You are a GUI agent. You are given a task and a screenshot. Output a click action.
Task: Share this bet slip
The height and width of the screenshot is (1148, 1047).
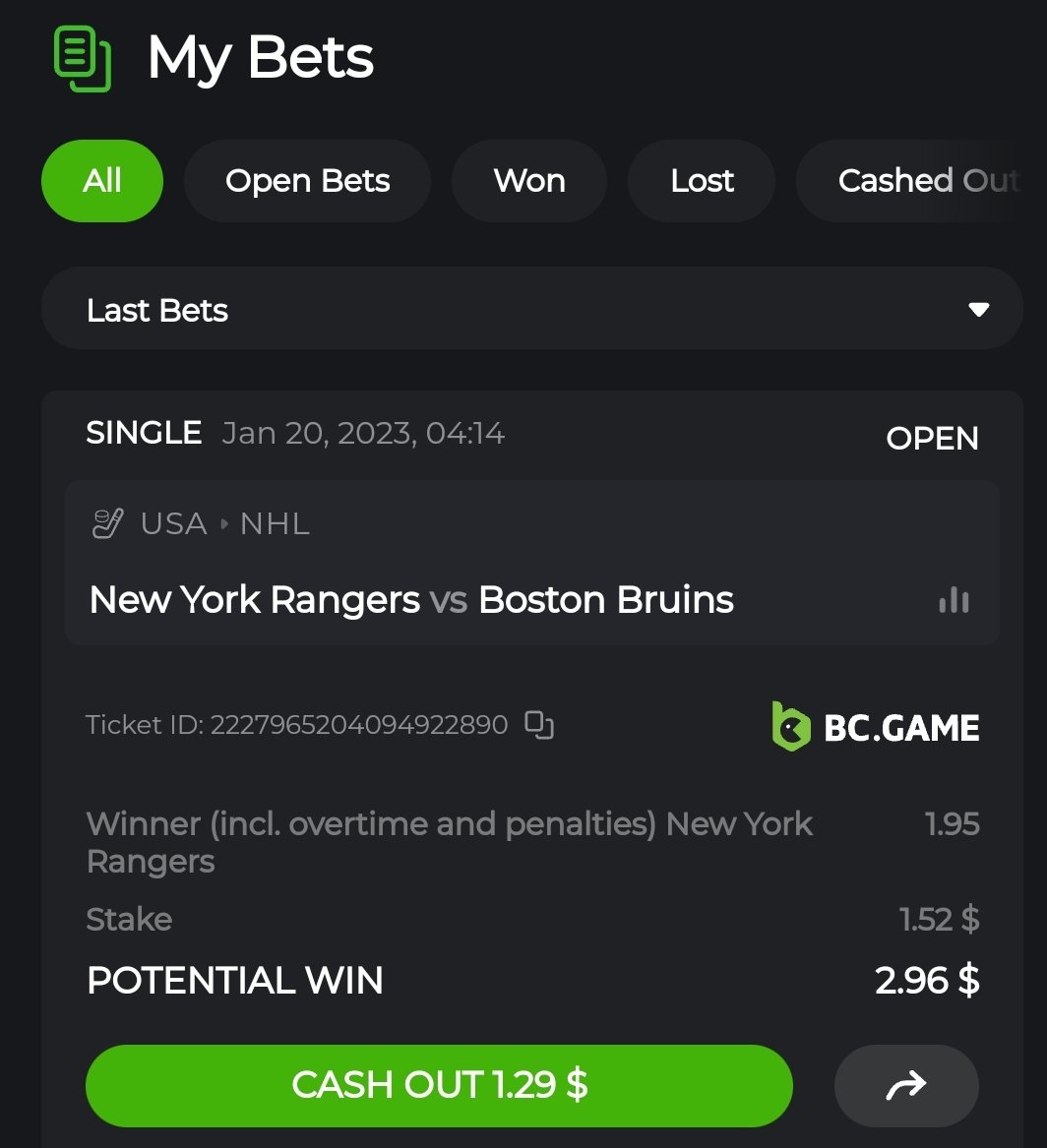click(906, 1085)
